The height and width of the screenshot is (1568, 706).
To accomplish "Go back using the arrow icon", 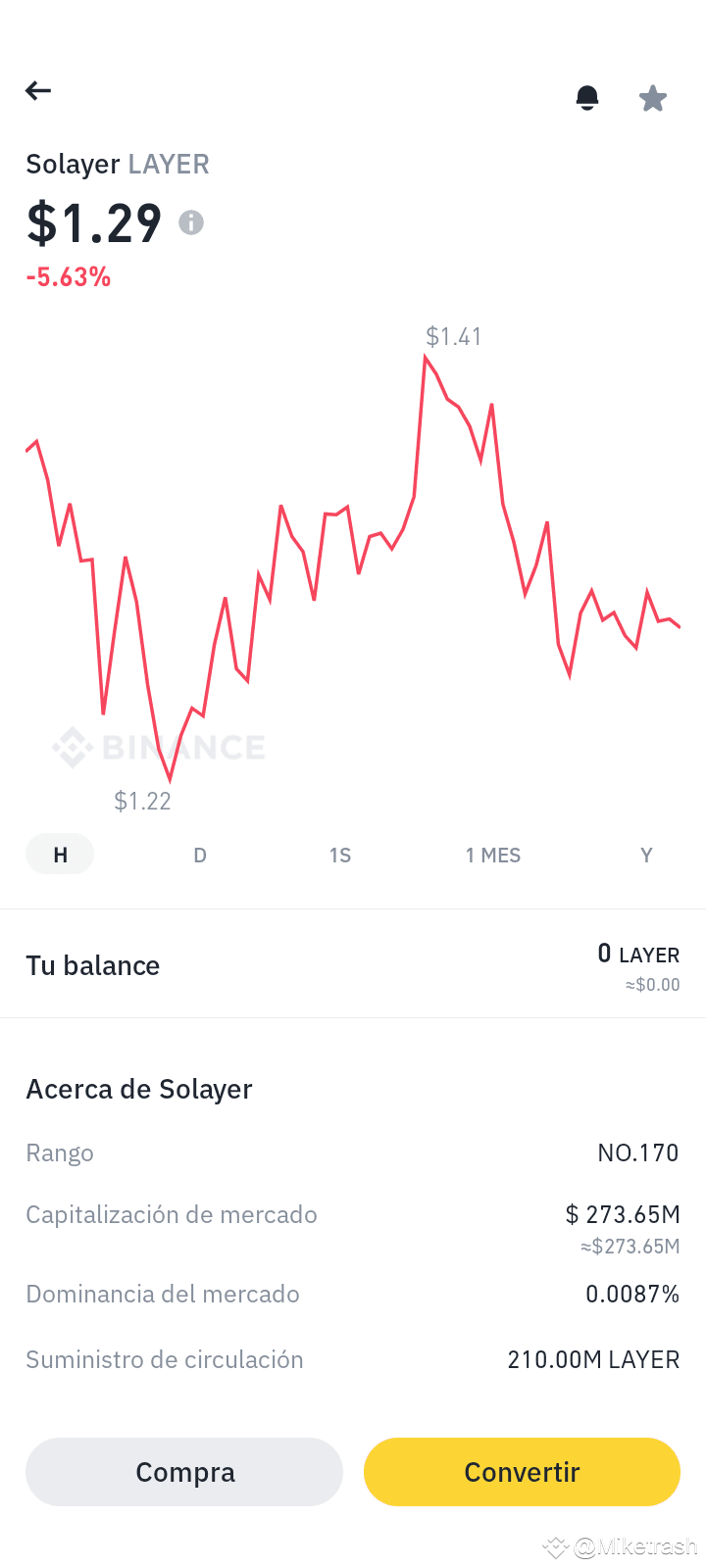I will [x=38, y=91].
